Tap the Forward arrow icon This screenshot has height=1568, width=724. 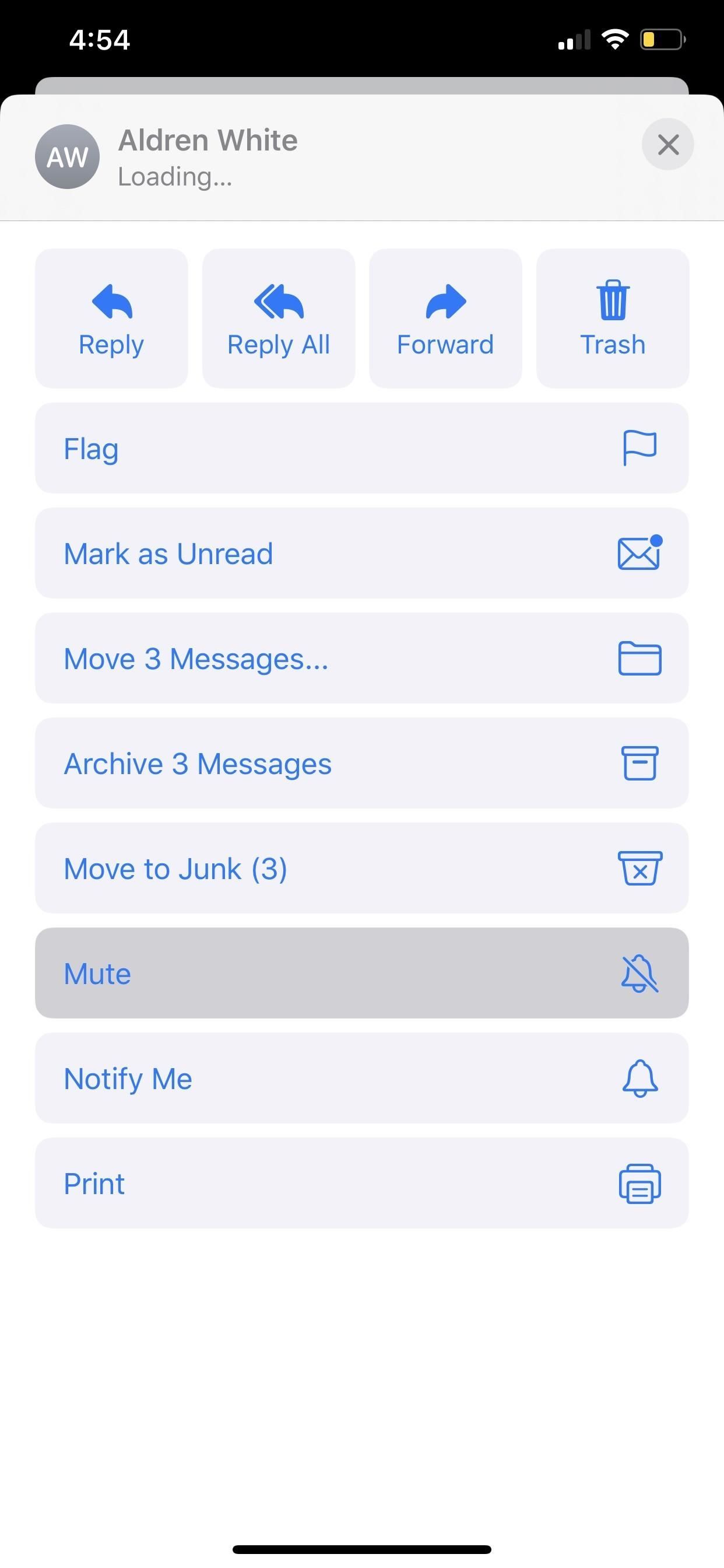pyautogui.click(x=445, y=303)
